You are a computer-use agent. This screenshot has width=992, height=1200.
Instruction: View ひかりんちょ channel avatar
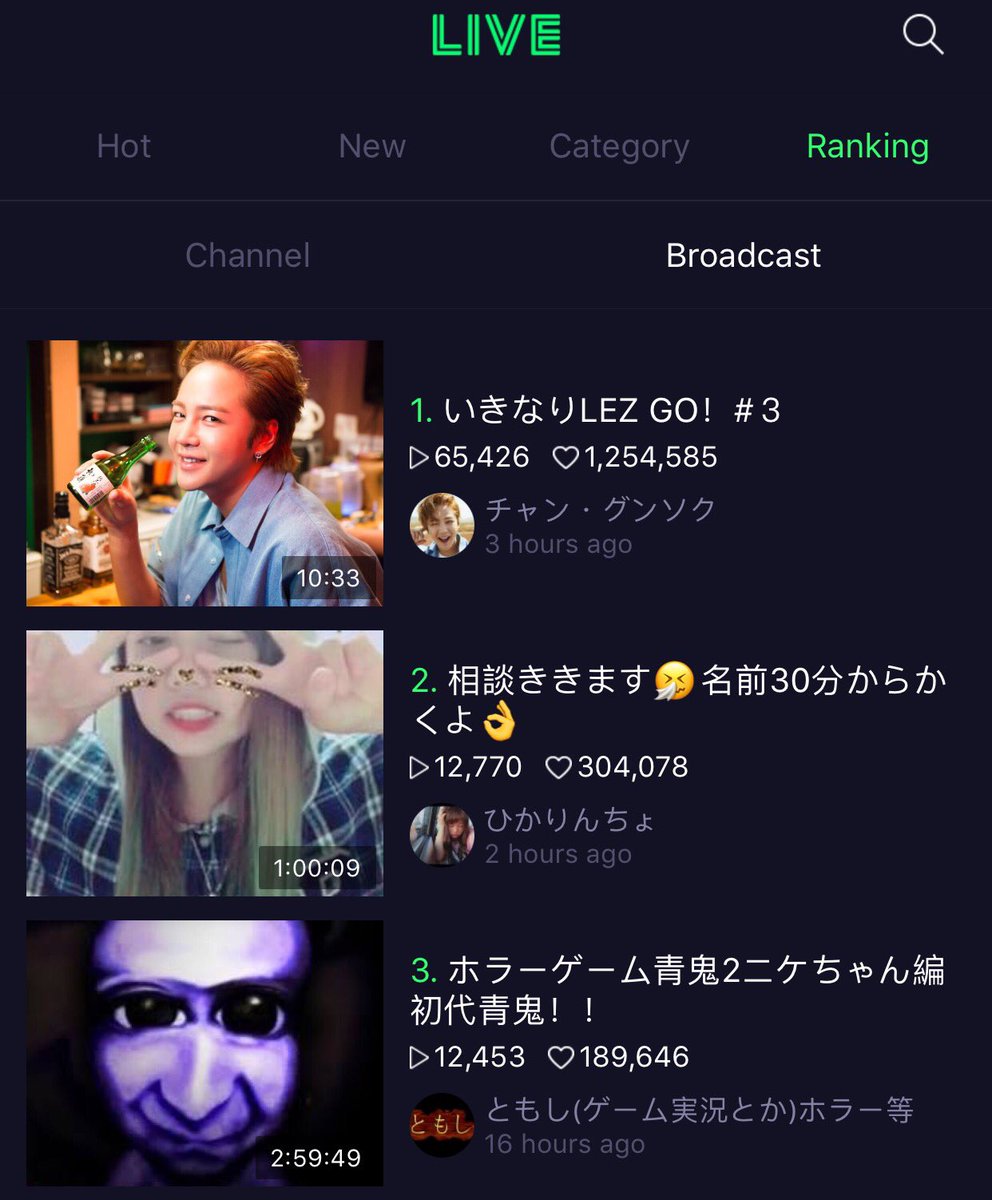442,836
